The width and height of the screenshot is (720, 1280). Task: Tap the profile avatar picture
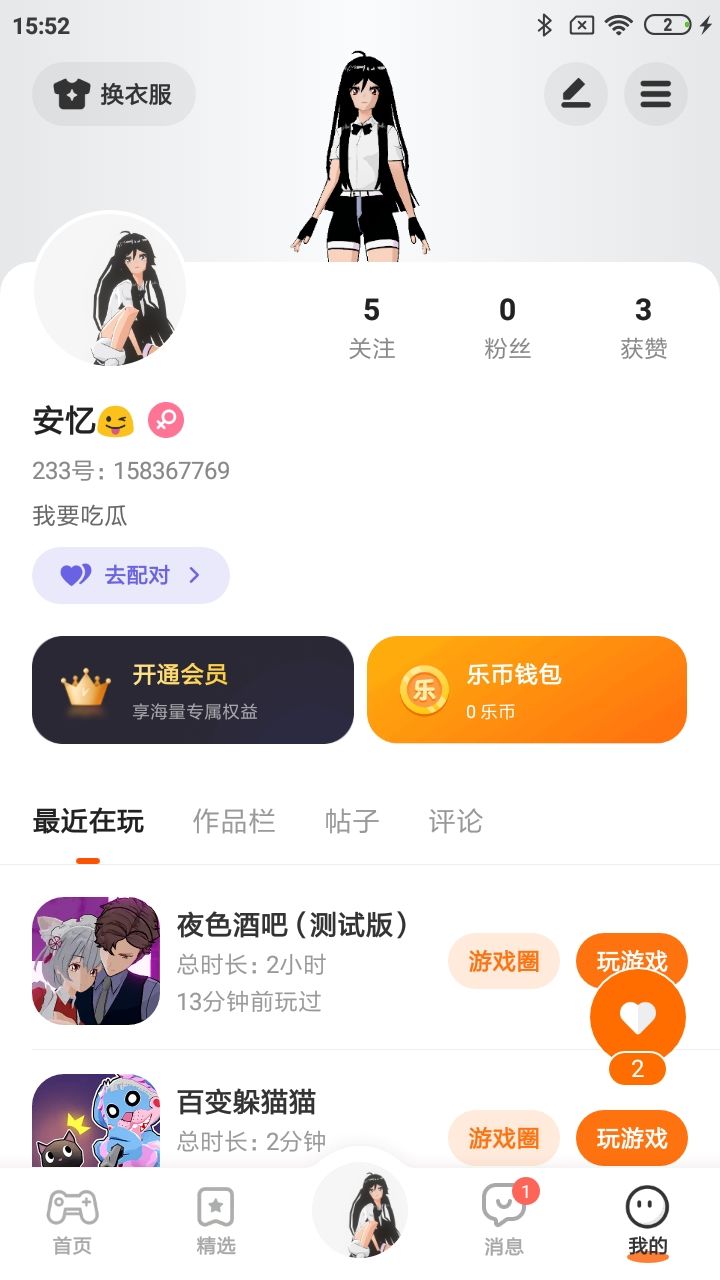coord(110,290)
